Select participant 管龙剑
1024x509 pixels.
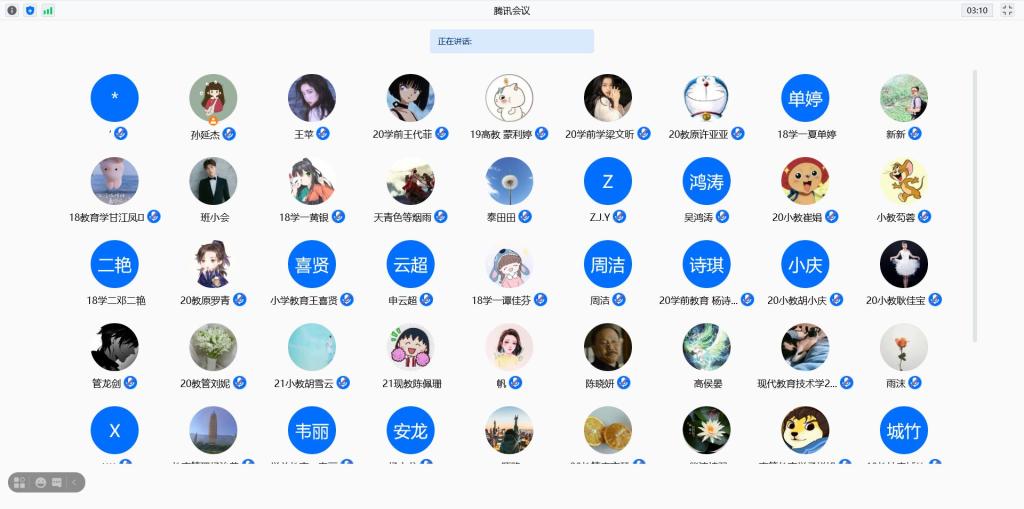(x=115, y=347)
